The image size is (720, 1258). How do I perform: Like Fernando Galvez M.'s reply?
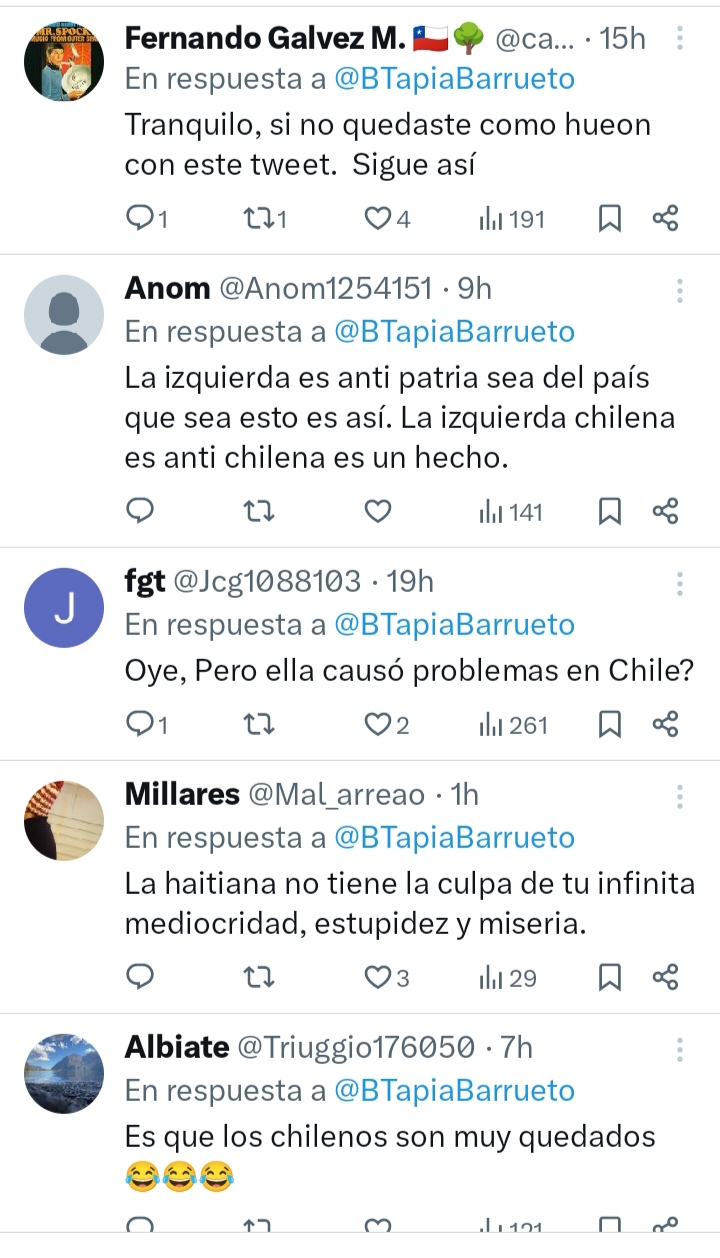click(377, 219)
